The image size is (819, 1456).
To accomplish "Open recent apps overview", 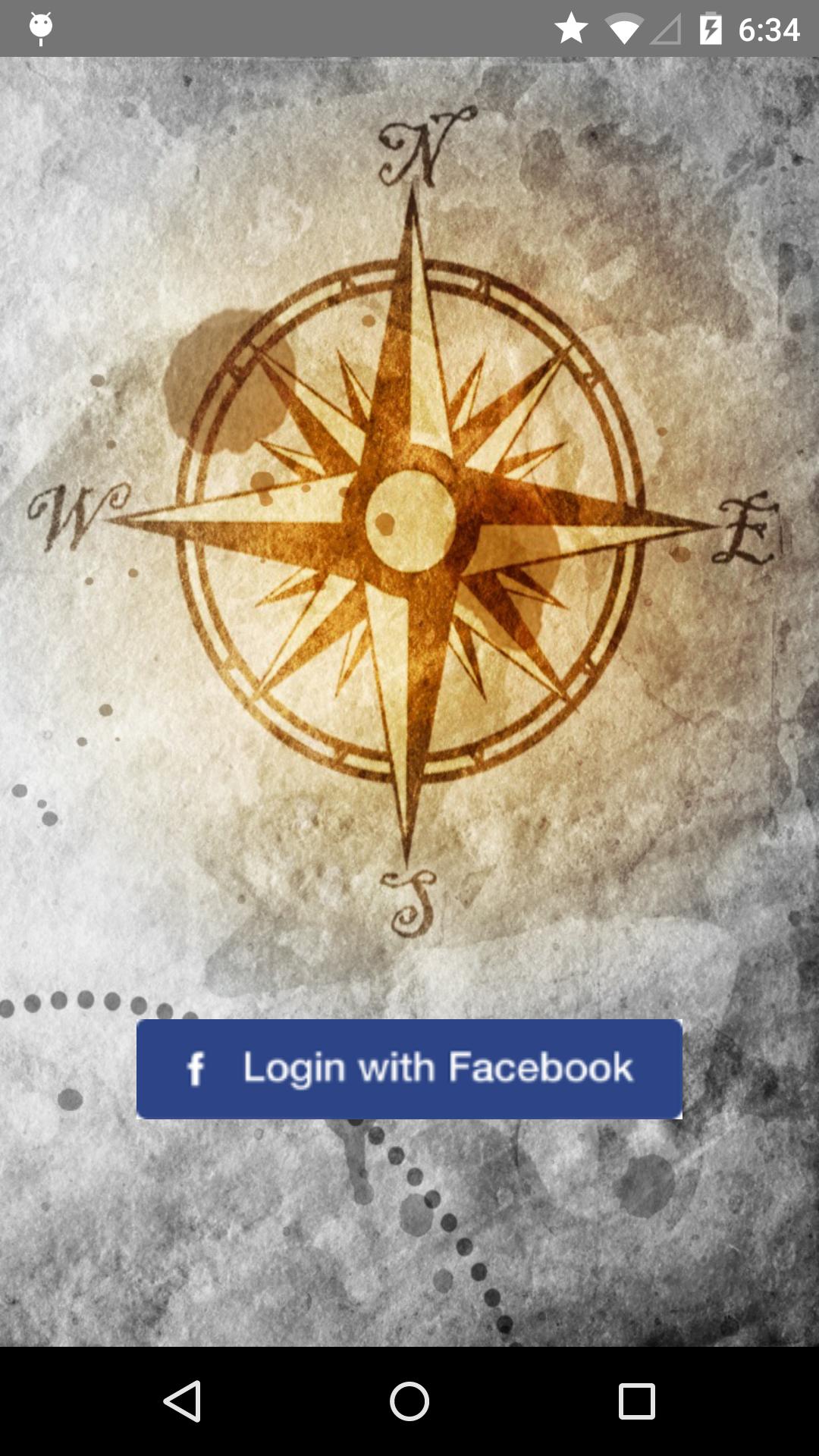I will click(636, 1401).
